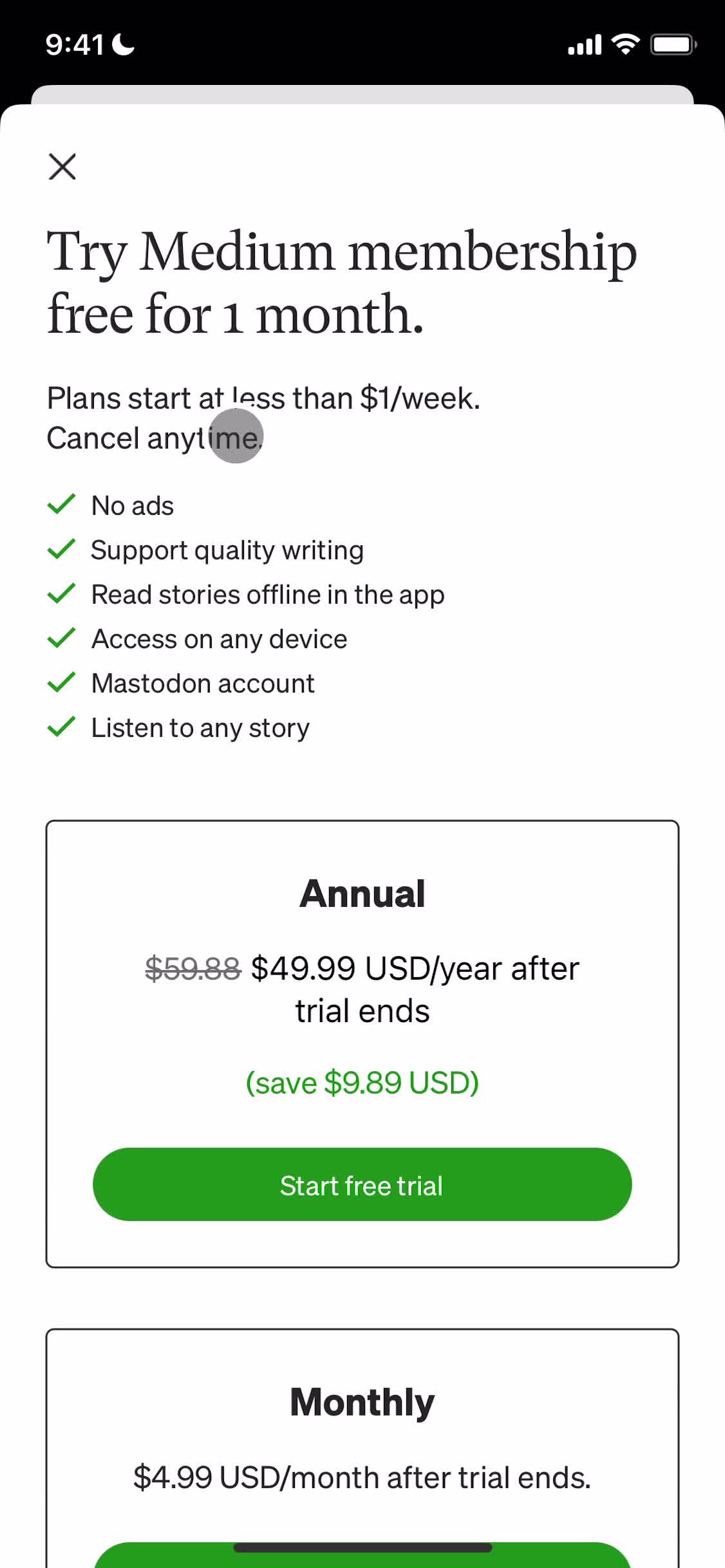Close the Medium membership offer
The image size is (725, 1568).
(x=62, y=167)
